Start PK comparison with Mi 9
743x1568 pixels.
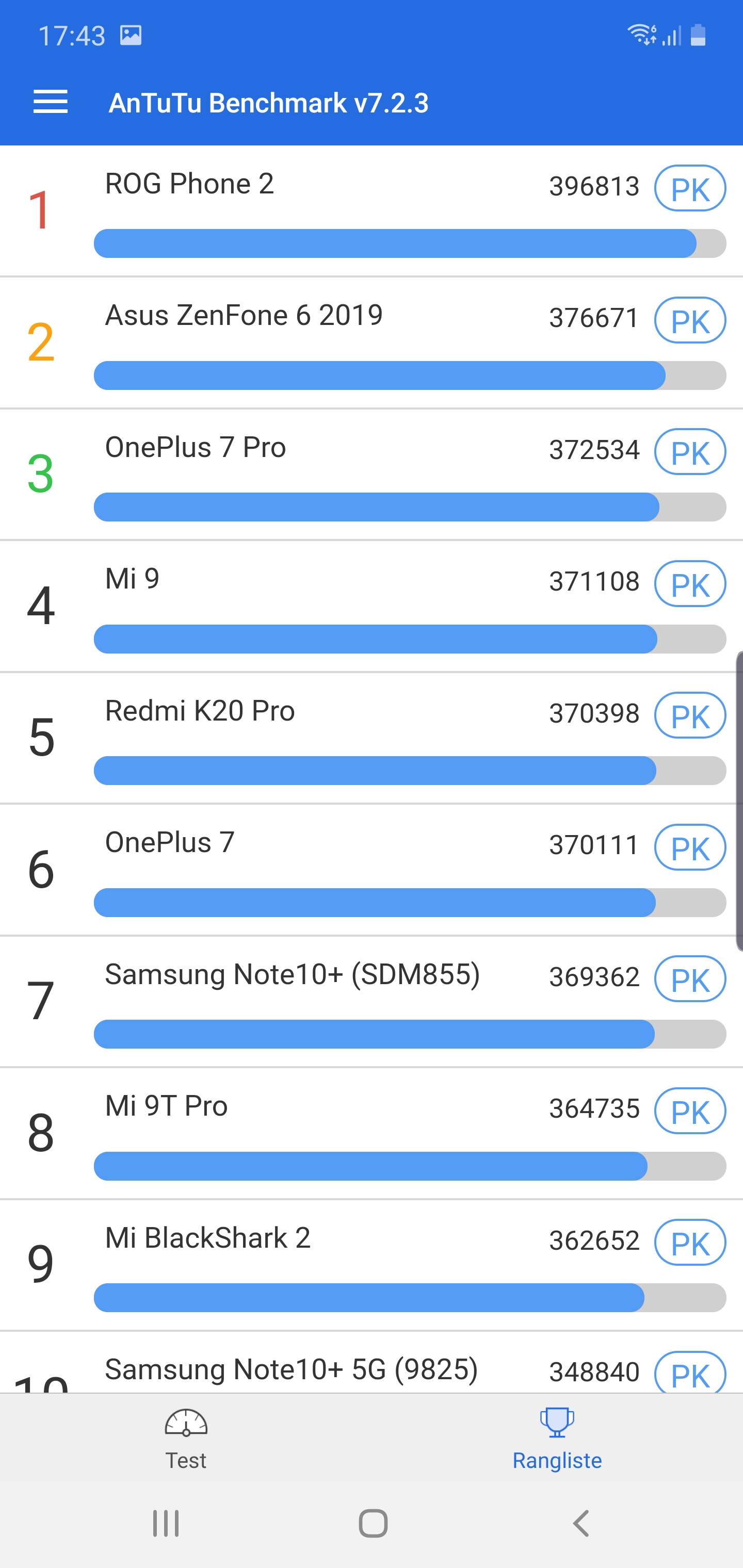coord(689,584)
